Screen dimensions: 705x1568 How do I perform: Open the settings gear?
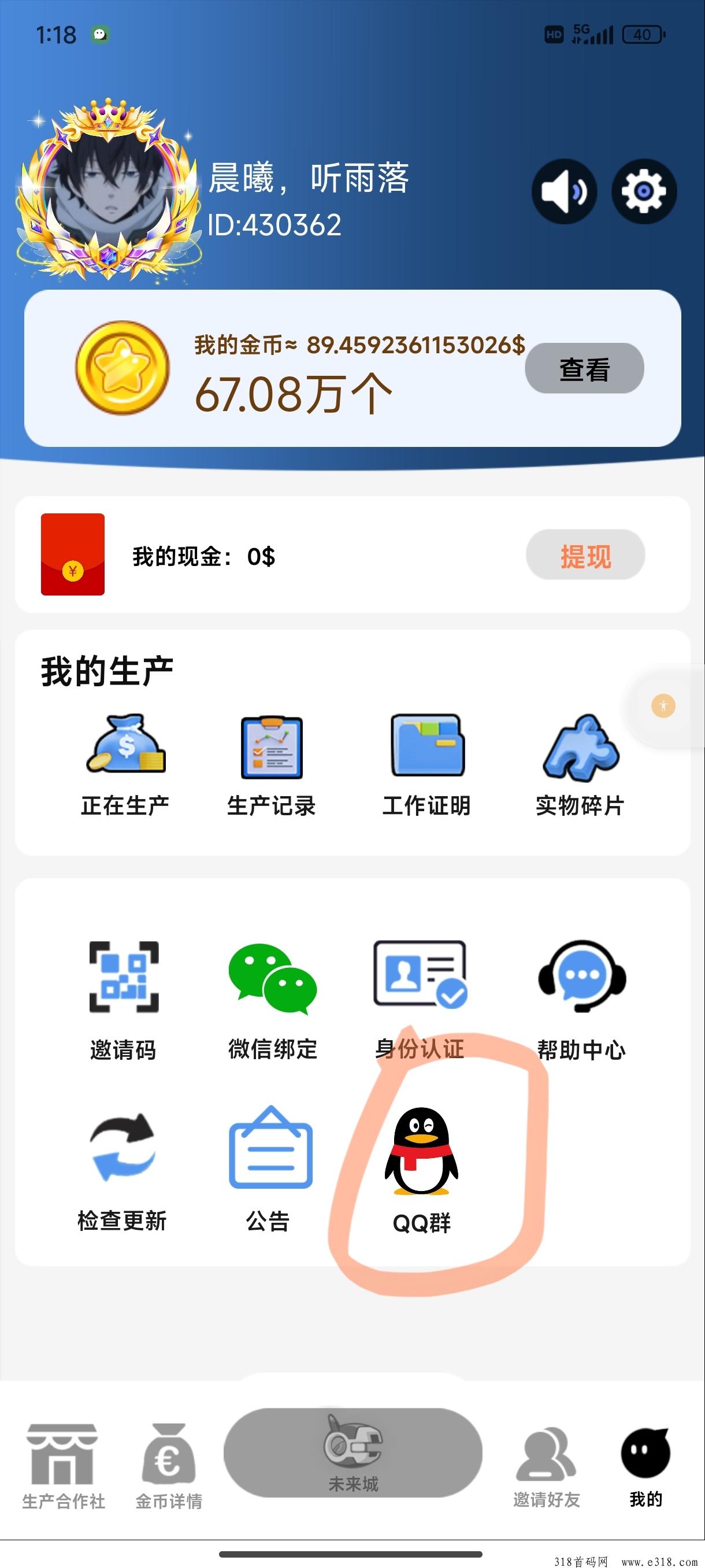[644, 192]
